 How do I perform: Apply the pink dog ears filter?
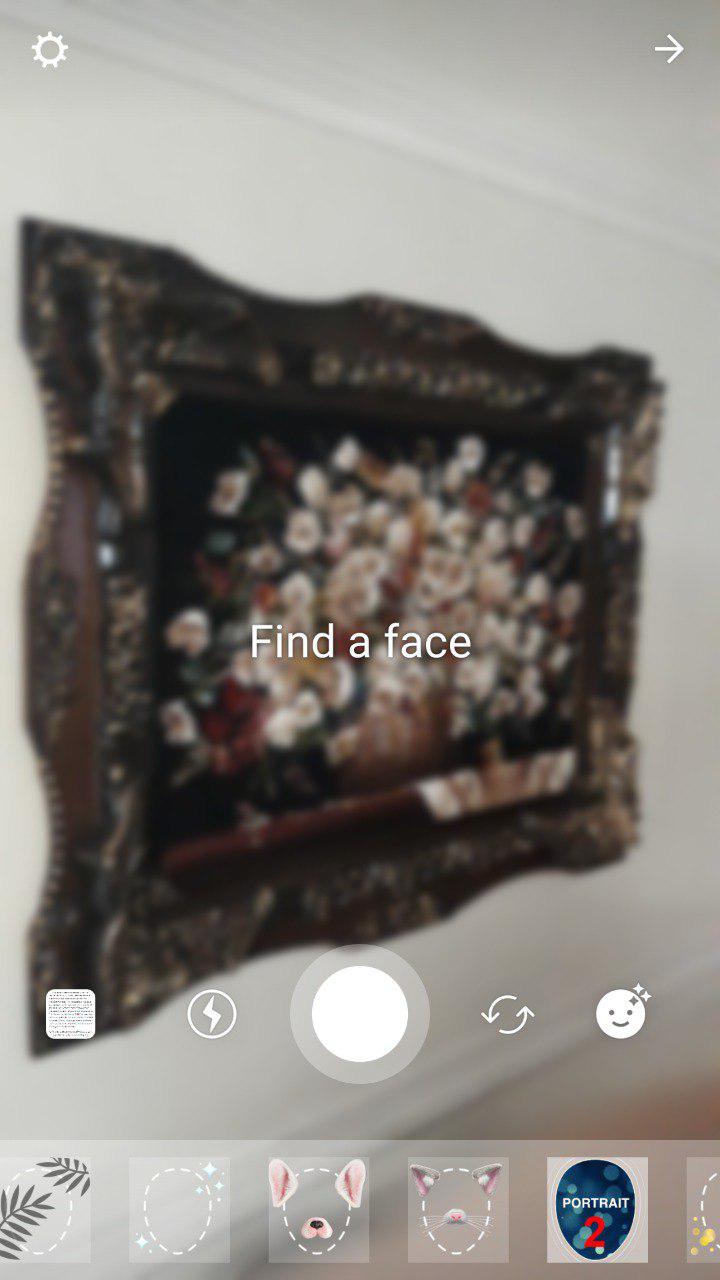click(318, 1210)
